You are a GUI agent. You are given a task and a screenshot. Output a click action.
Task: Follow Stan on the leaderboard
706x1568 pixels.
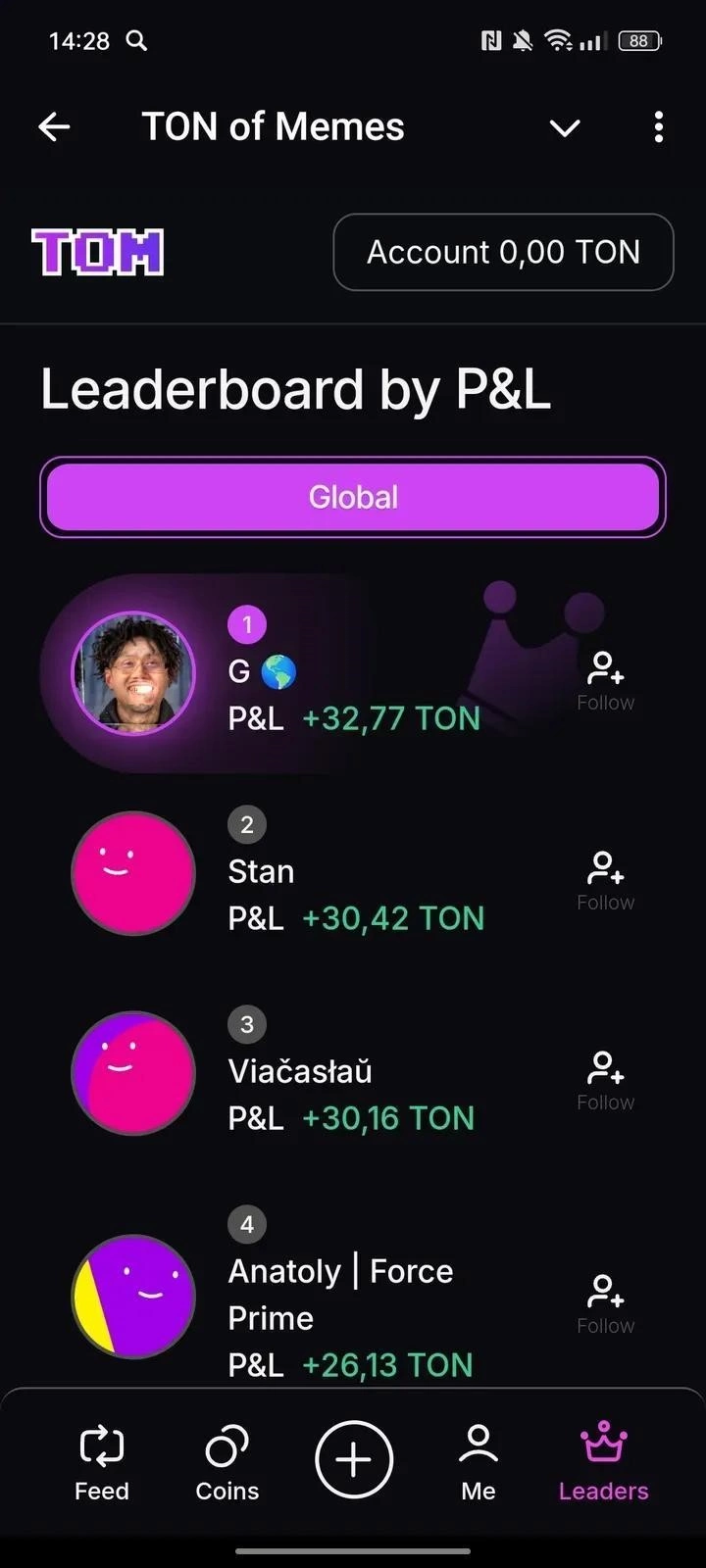click(x=605, y=881)
